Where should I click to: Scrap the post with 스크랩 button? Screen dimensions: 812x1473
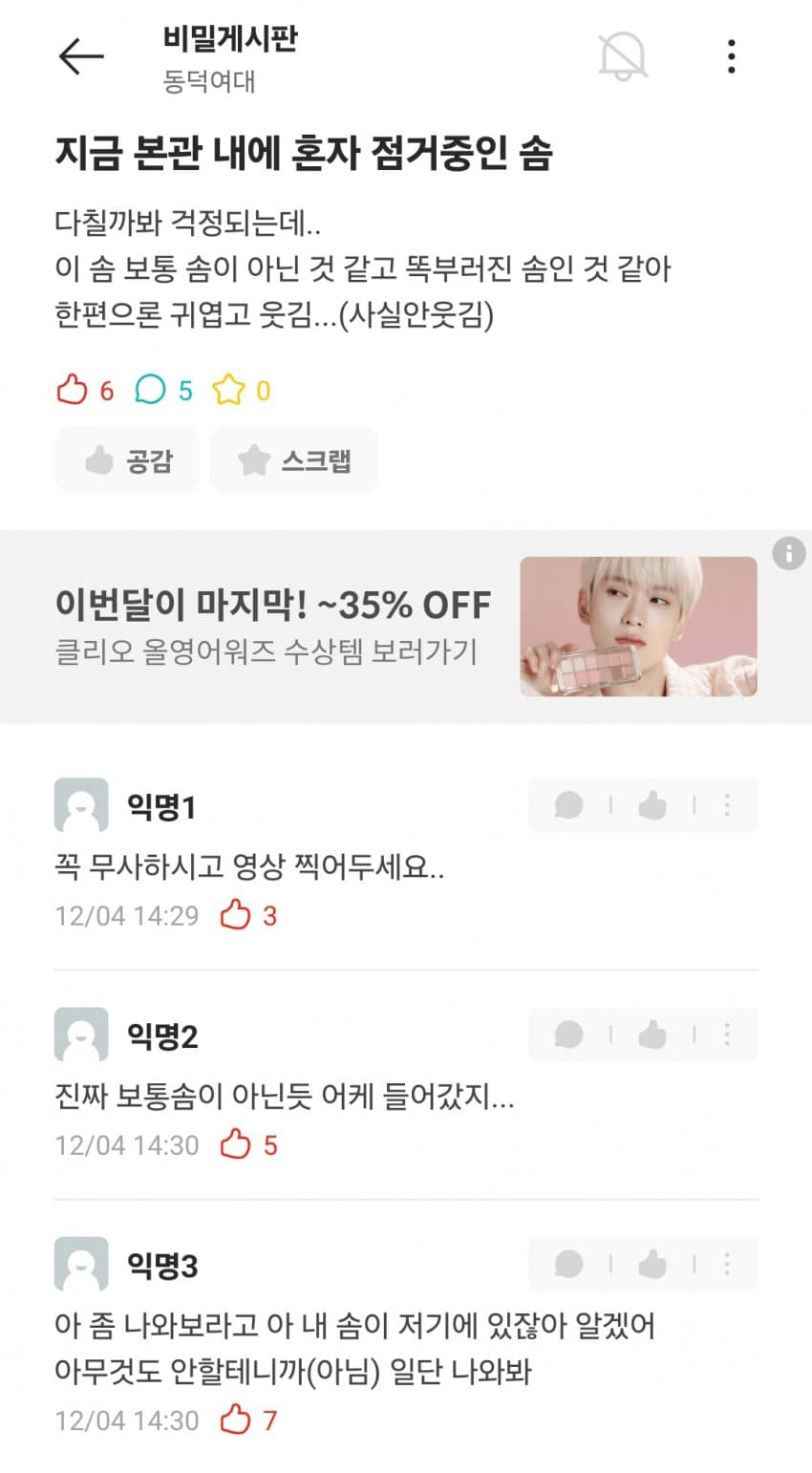pyautogui.click(x=294, y=460)
